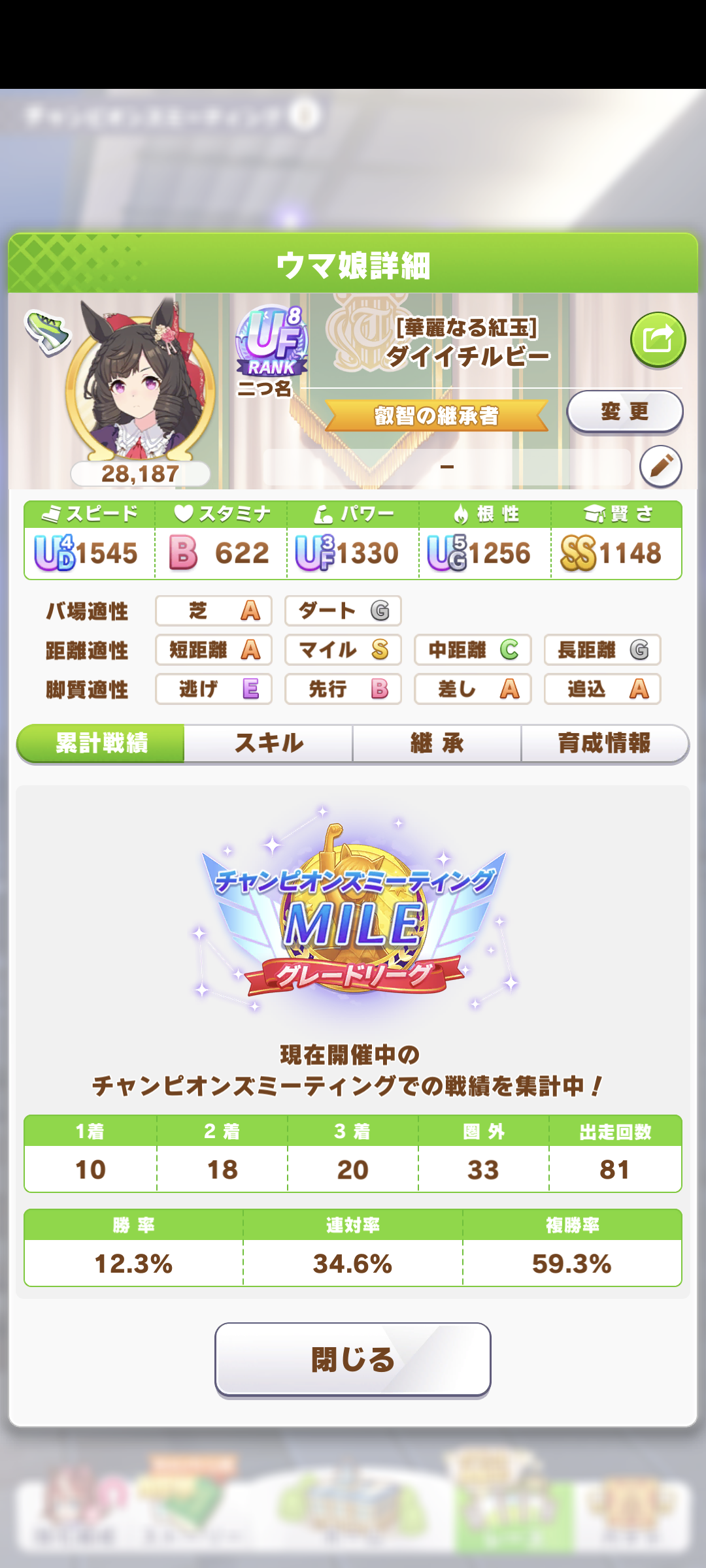Close the dialog with 閉じる

353,1360
